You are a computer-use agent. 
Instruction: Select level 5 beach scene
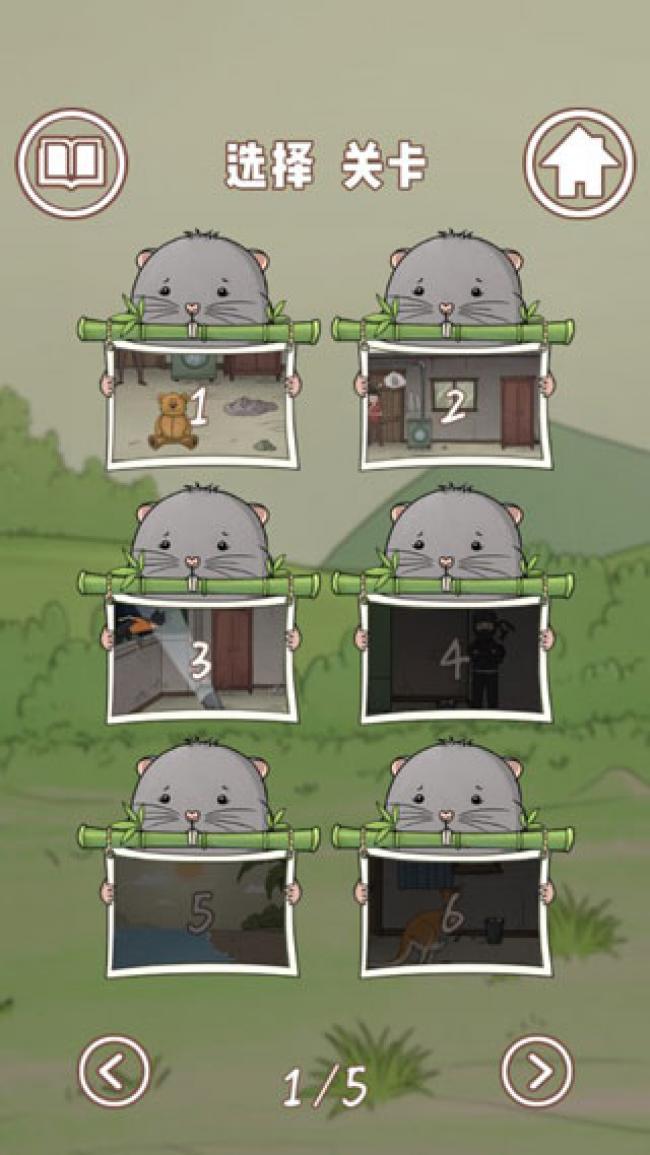(202, 912)
